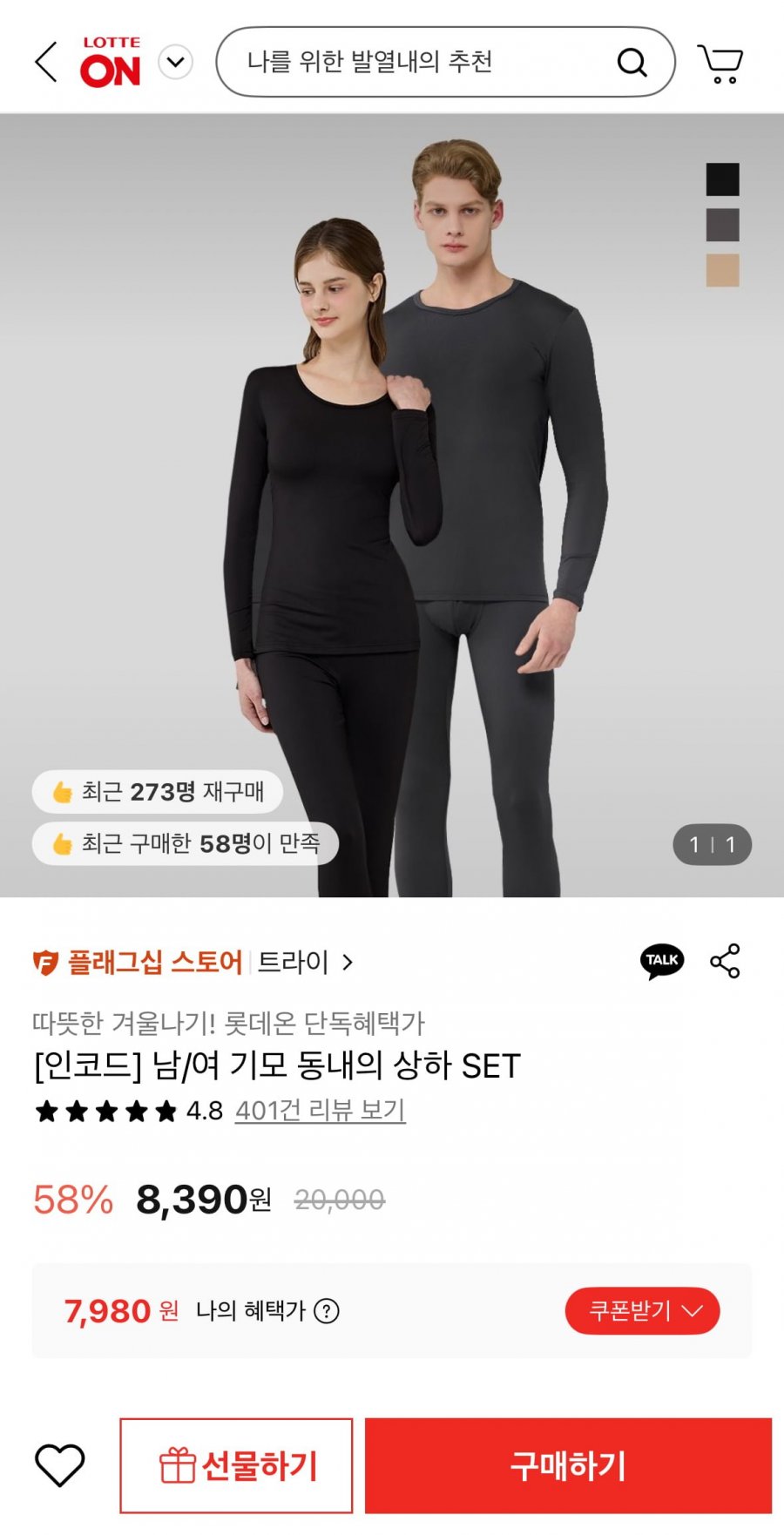Share this product
The height and width of the screenshot is (1535, 784).
pos(725,961)
